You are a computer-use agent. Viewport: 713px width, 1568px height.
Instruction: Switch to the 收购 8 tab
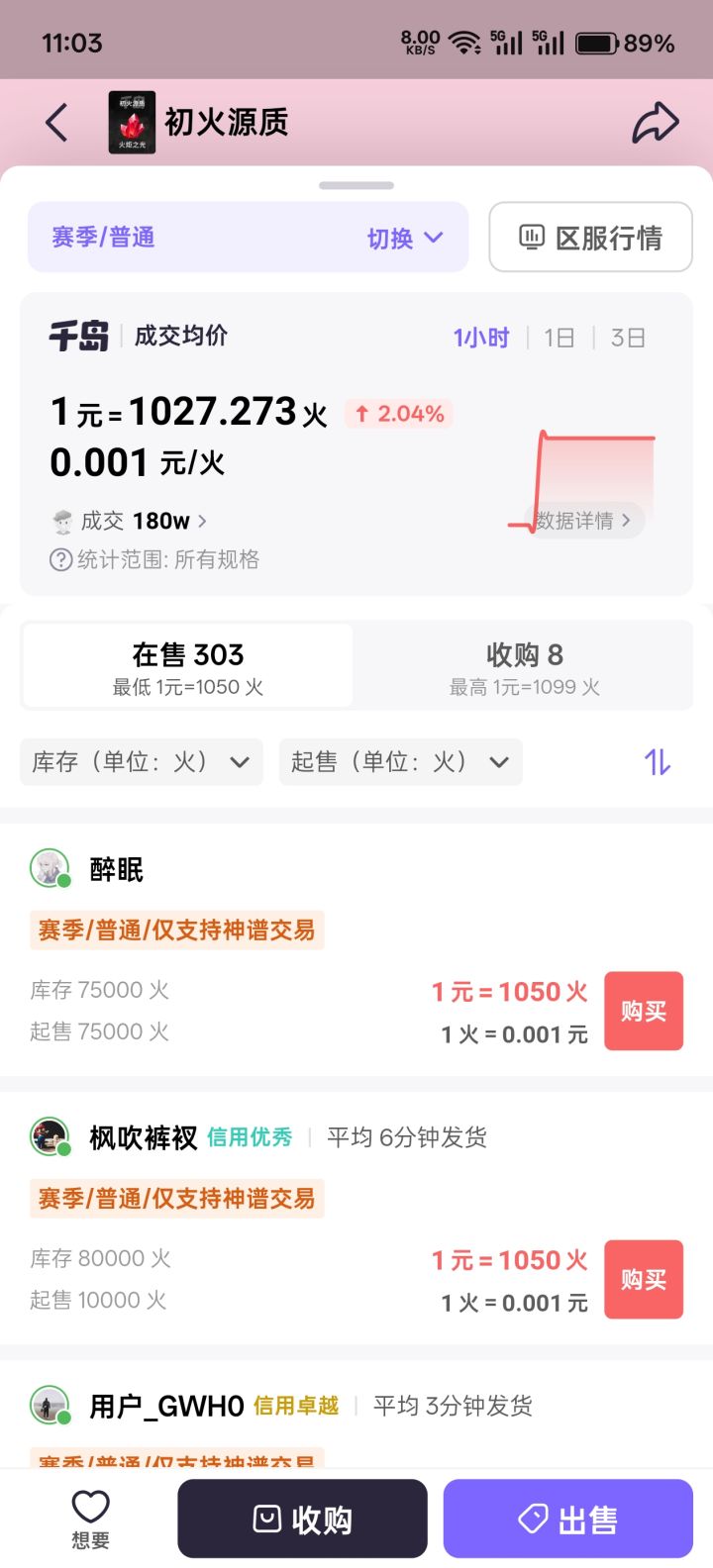click(x=525, y=664)
